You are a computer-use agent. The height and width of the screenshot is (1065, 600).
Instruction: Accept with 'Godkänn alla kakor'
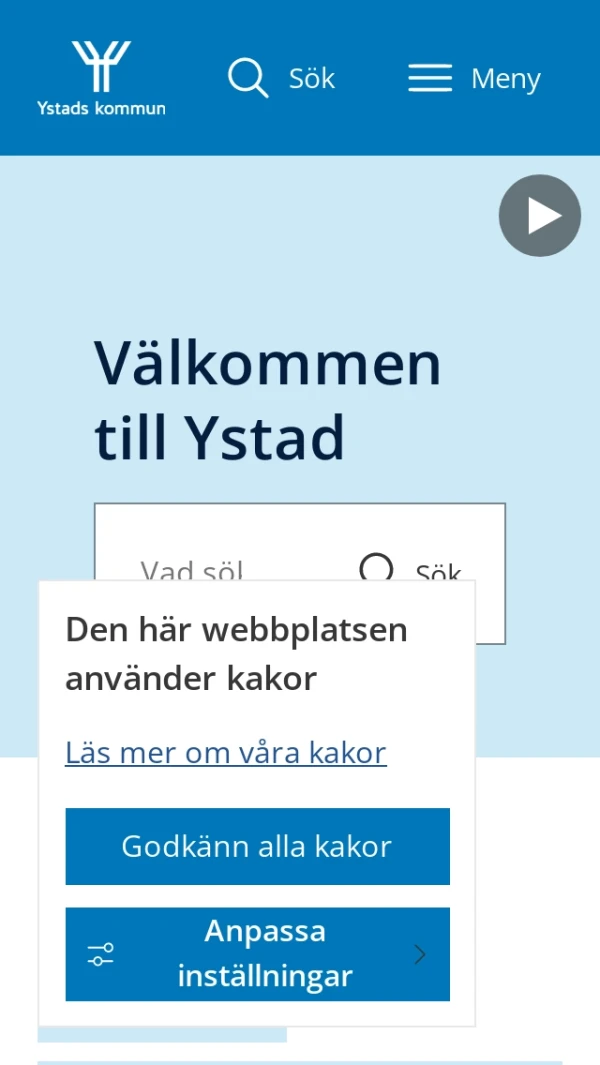257,846
